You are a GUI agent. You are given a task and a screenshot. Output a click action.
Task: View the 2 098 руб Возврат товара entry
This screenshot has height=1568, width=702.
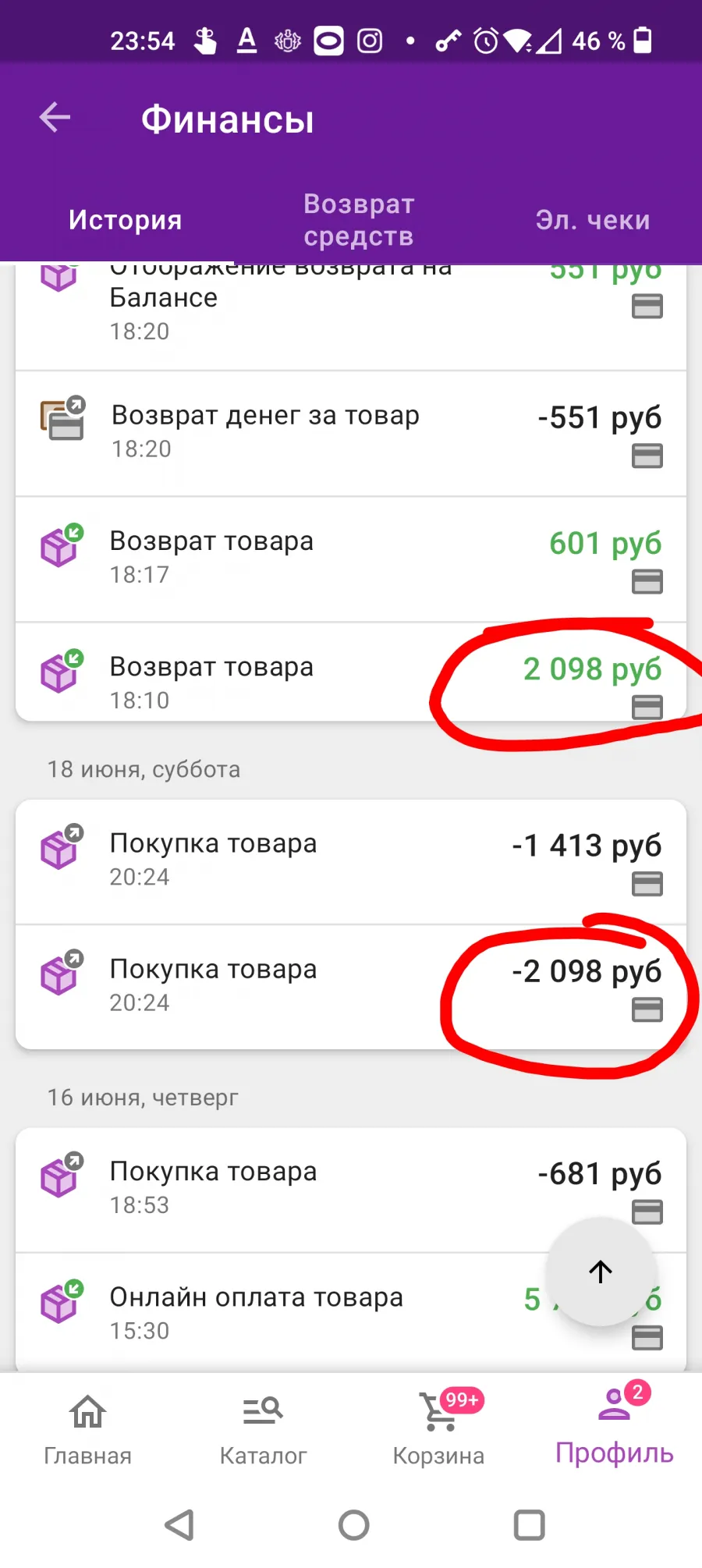351,672
